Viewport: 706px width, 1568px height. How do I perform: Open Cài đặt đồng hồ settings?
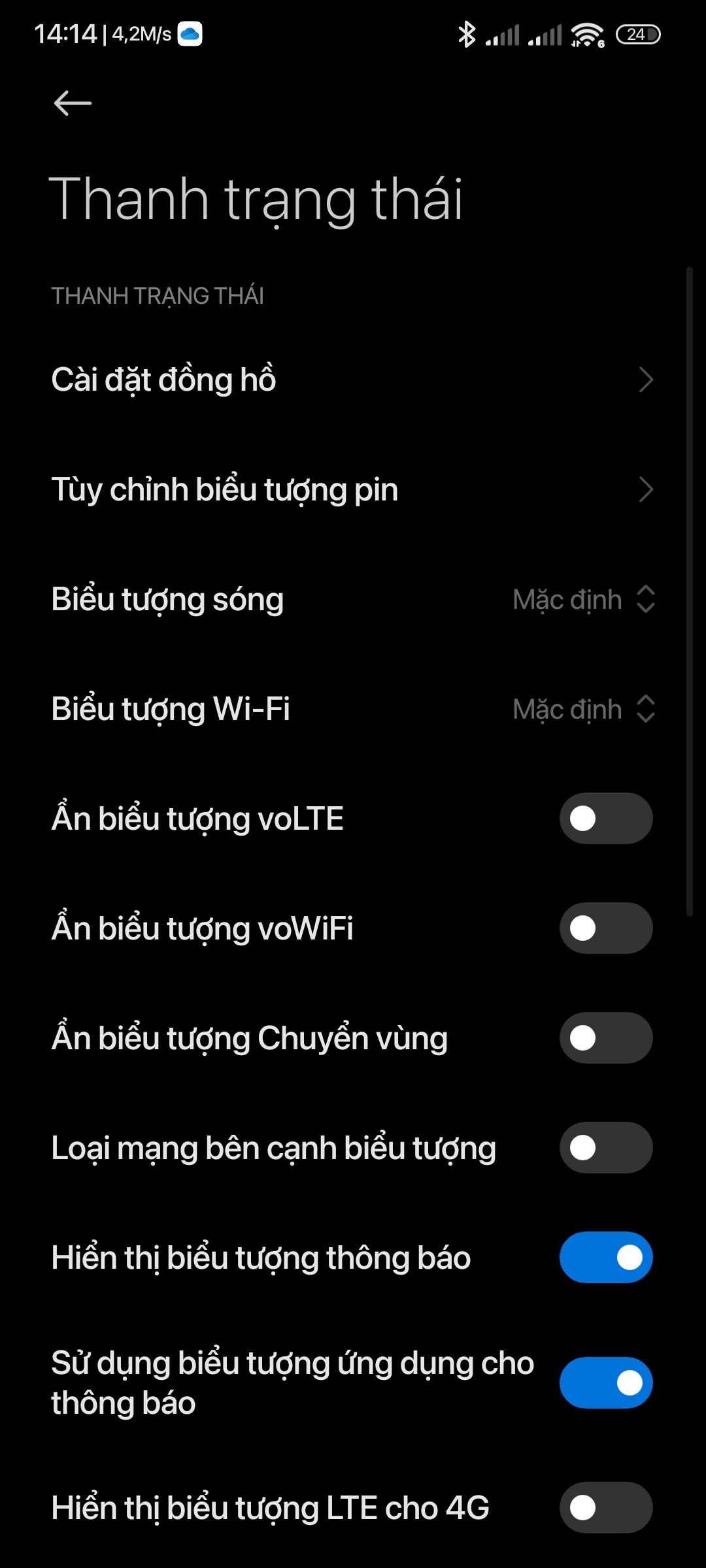(x=353, y=380)
